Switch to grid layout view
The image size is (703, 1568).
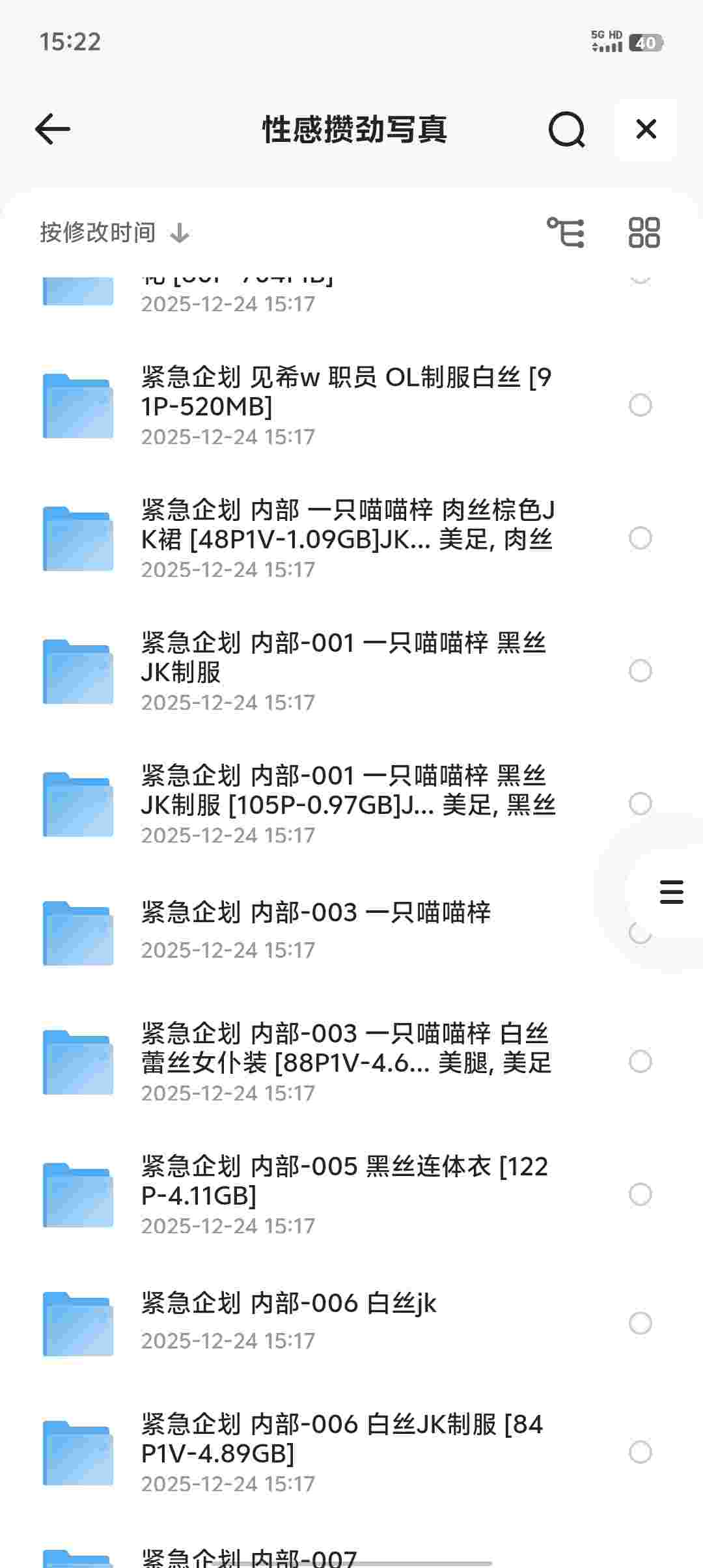click(644, 232)
